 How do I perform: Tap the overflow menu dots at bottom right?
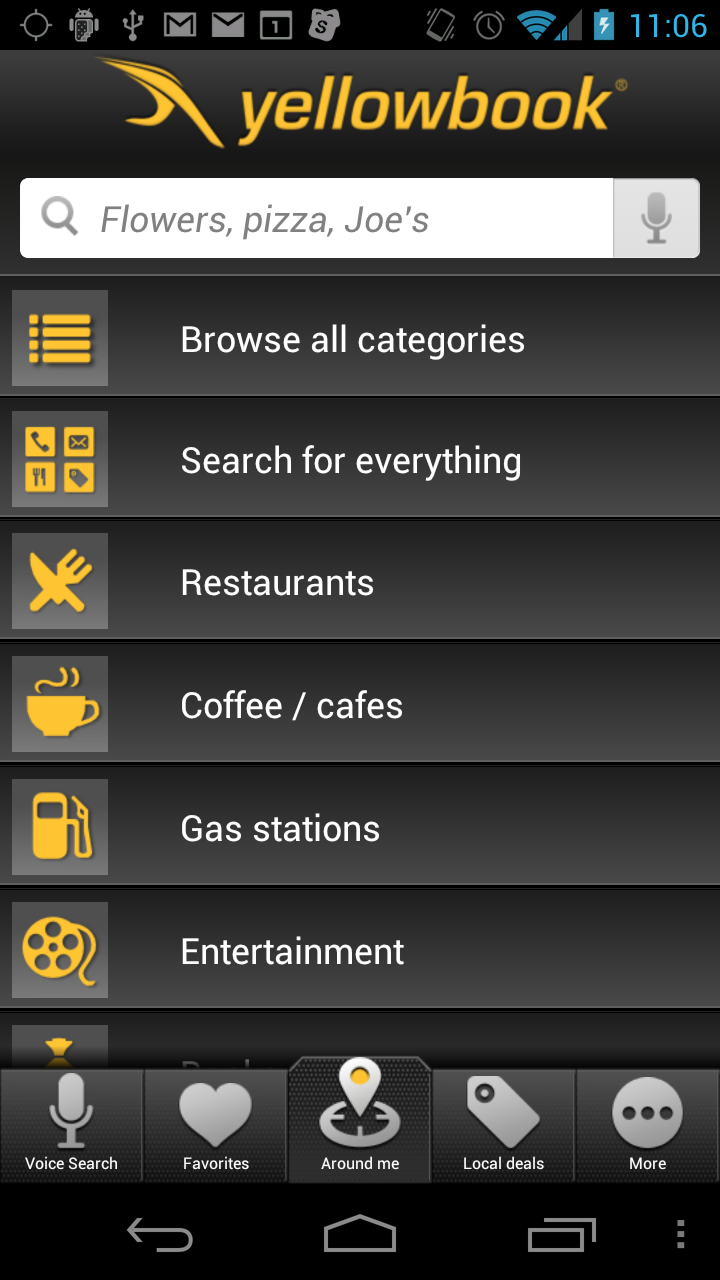click(679, 1235)
